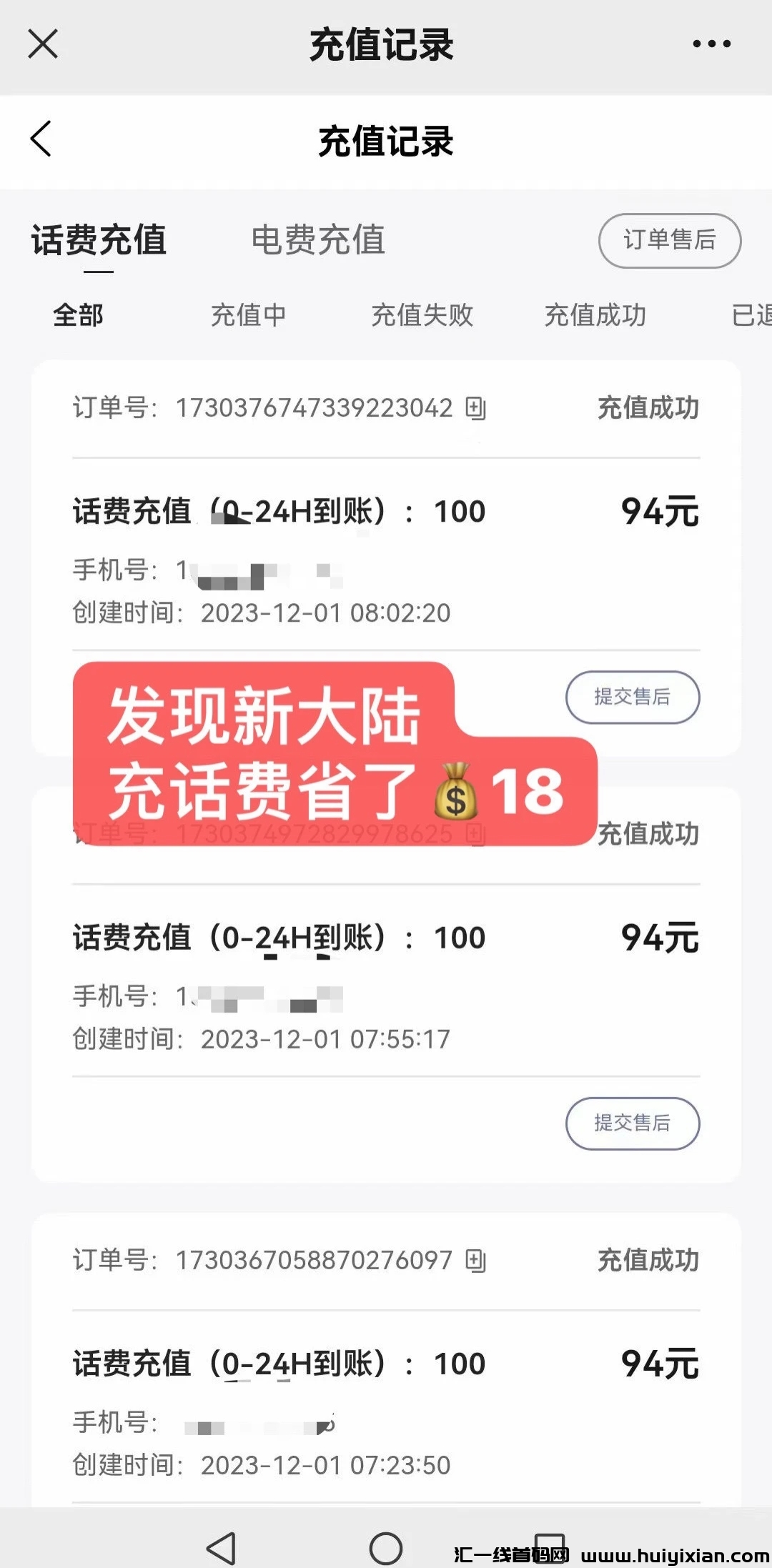772x1568 pixels.
Task: Tap 提交售后 for the 08:02:20 order
Action: tap(632, 697)
